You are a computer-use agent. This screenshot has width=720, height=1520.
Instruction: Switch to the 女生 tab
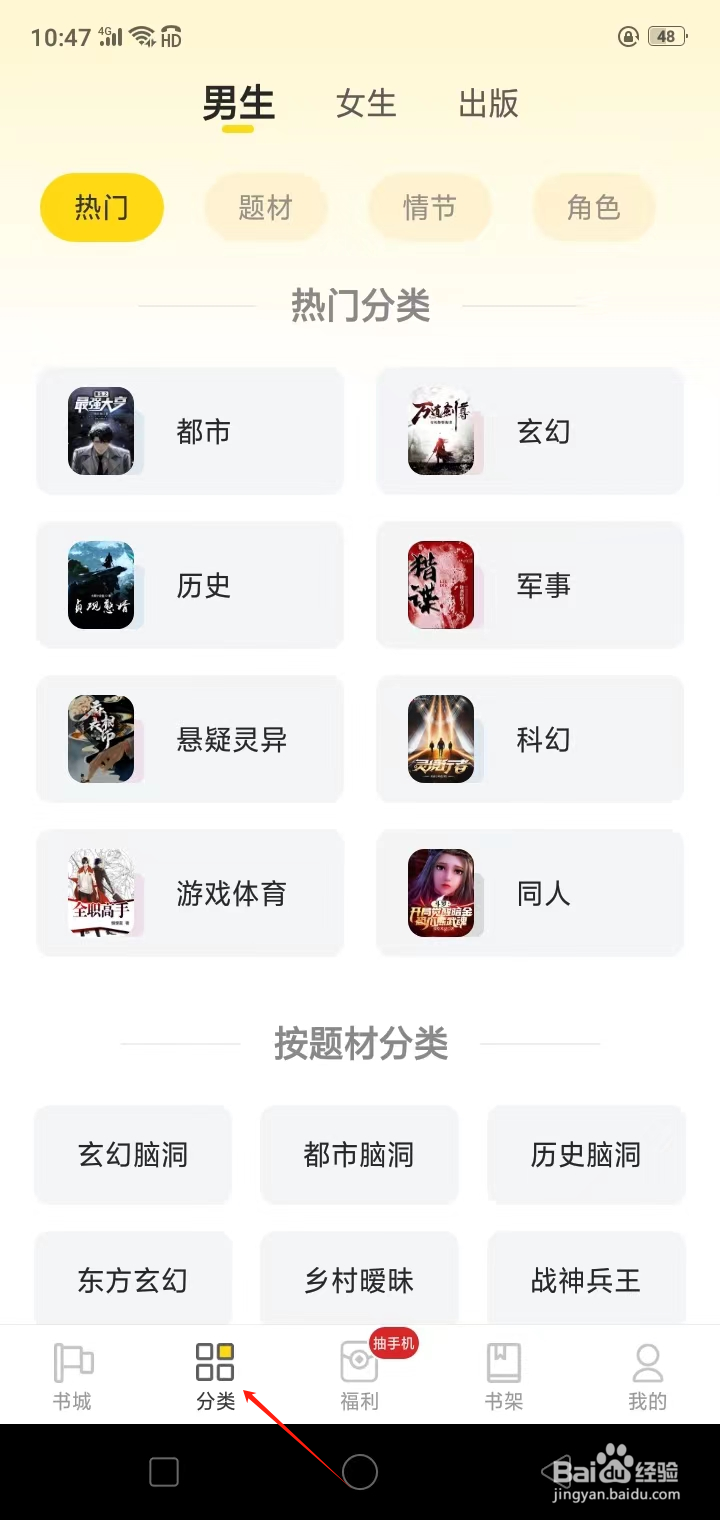[x=365, y=104]
